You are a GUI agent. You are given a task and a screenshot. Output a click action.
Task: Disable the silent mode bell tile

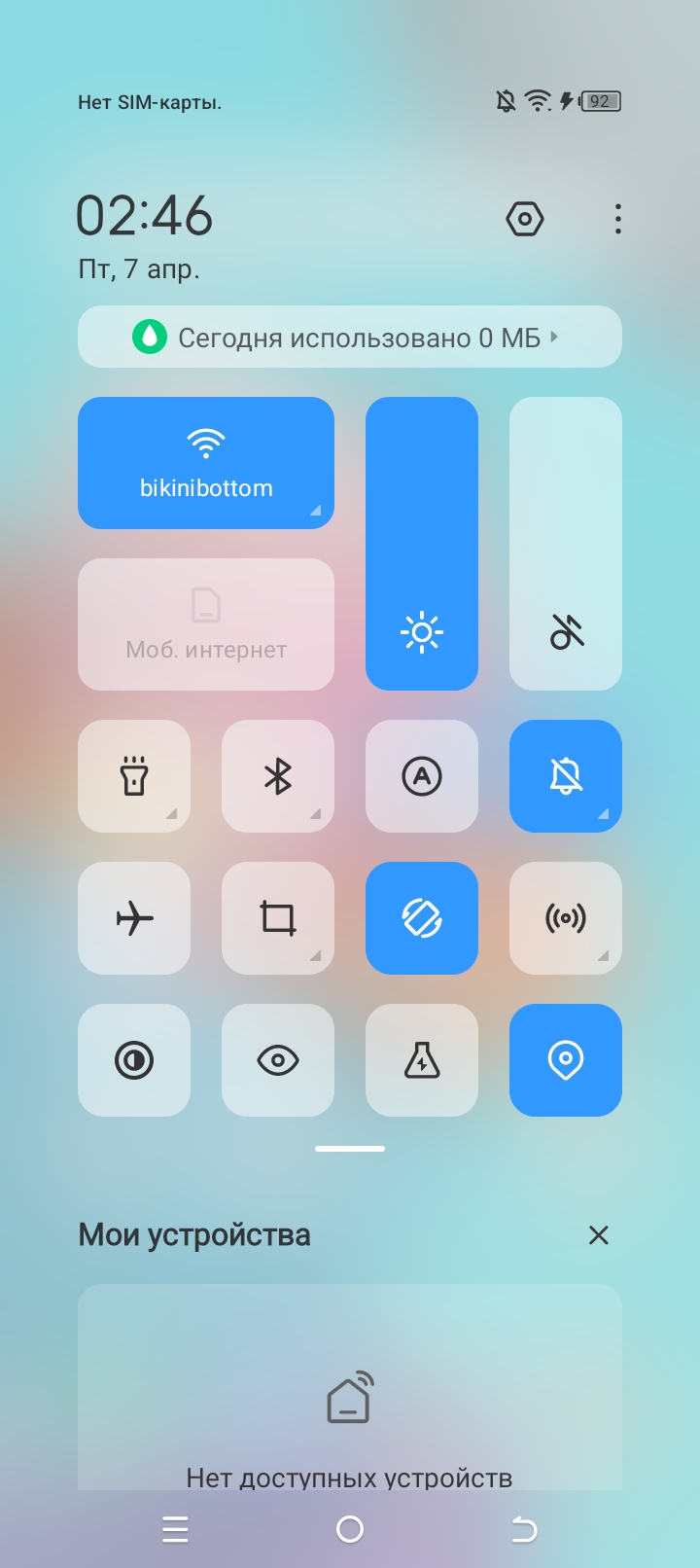coord(566,776)
